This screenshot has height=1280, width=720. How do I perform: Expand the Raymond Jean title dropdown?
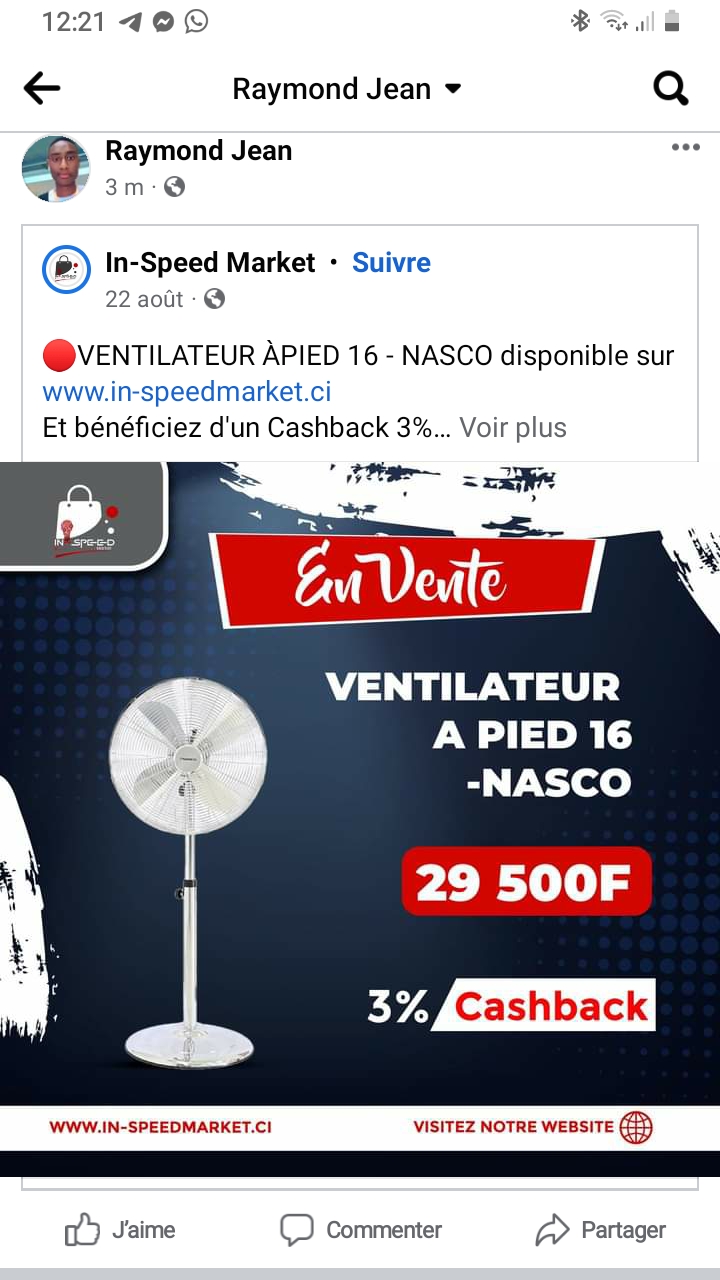coord(453,89)
